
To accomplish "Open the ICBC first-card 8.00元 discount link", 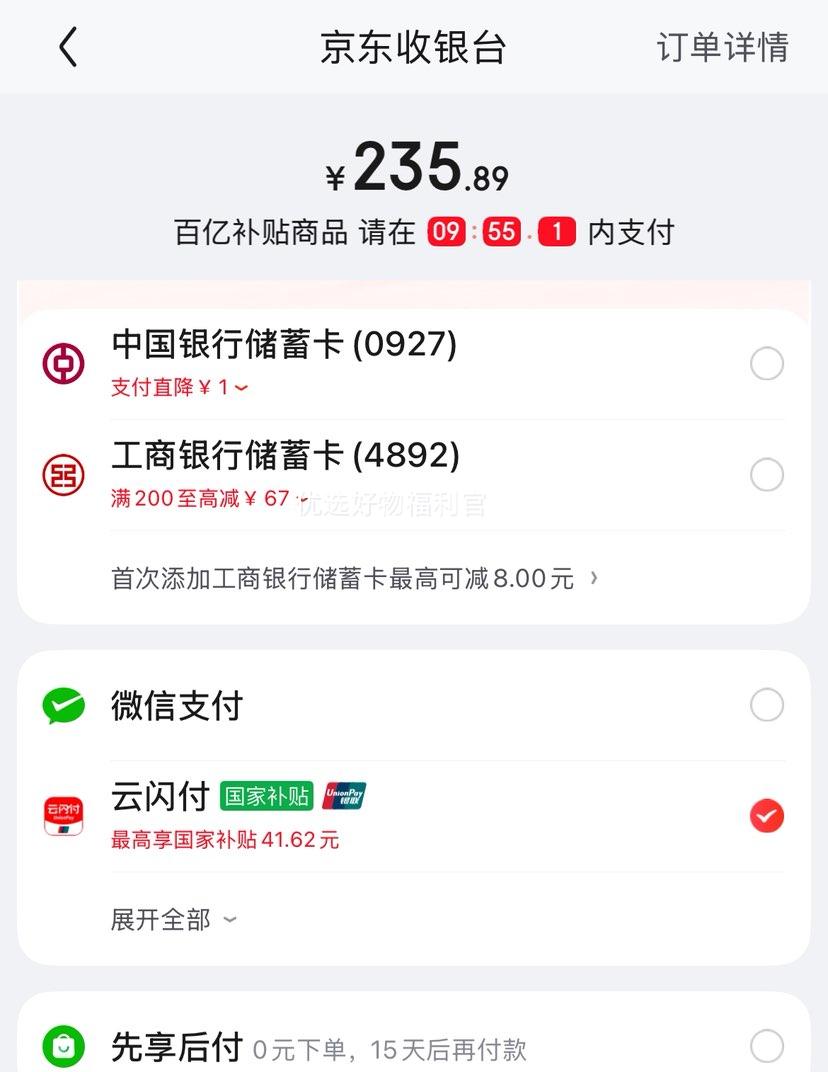I will click(x=355, y=578).
